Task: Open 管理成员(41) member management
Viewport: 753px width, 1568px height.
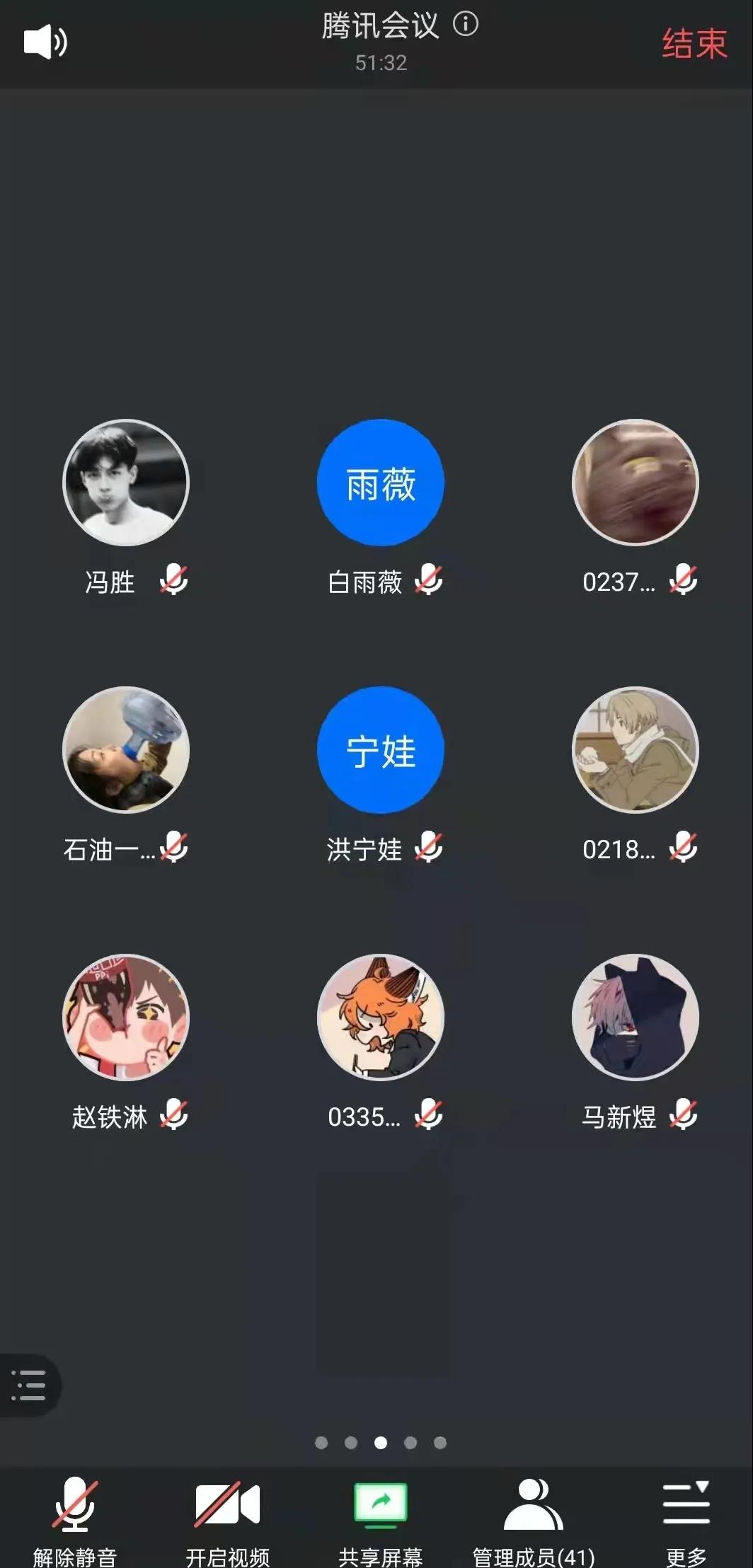Action: [533, 1518]
